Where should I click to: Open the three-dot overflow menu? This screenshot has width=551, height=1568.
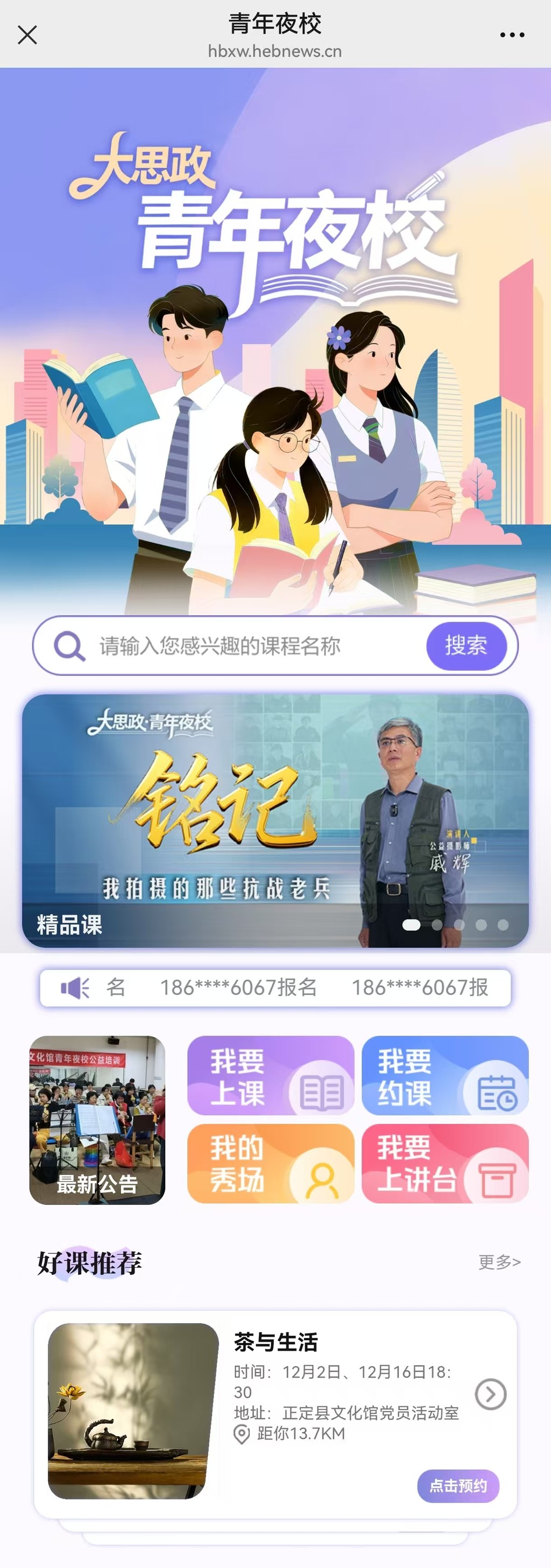point(512,34)
